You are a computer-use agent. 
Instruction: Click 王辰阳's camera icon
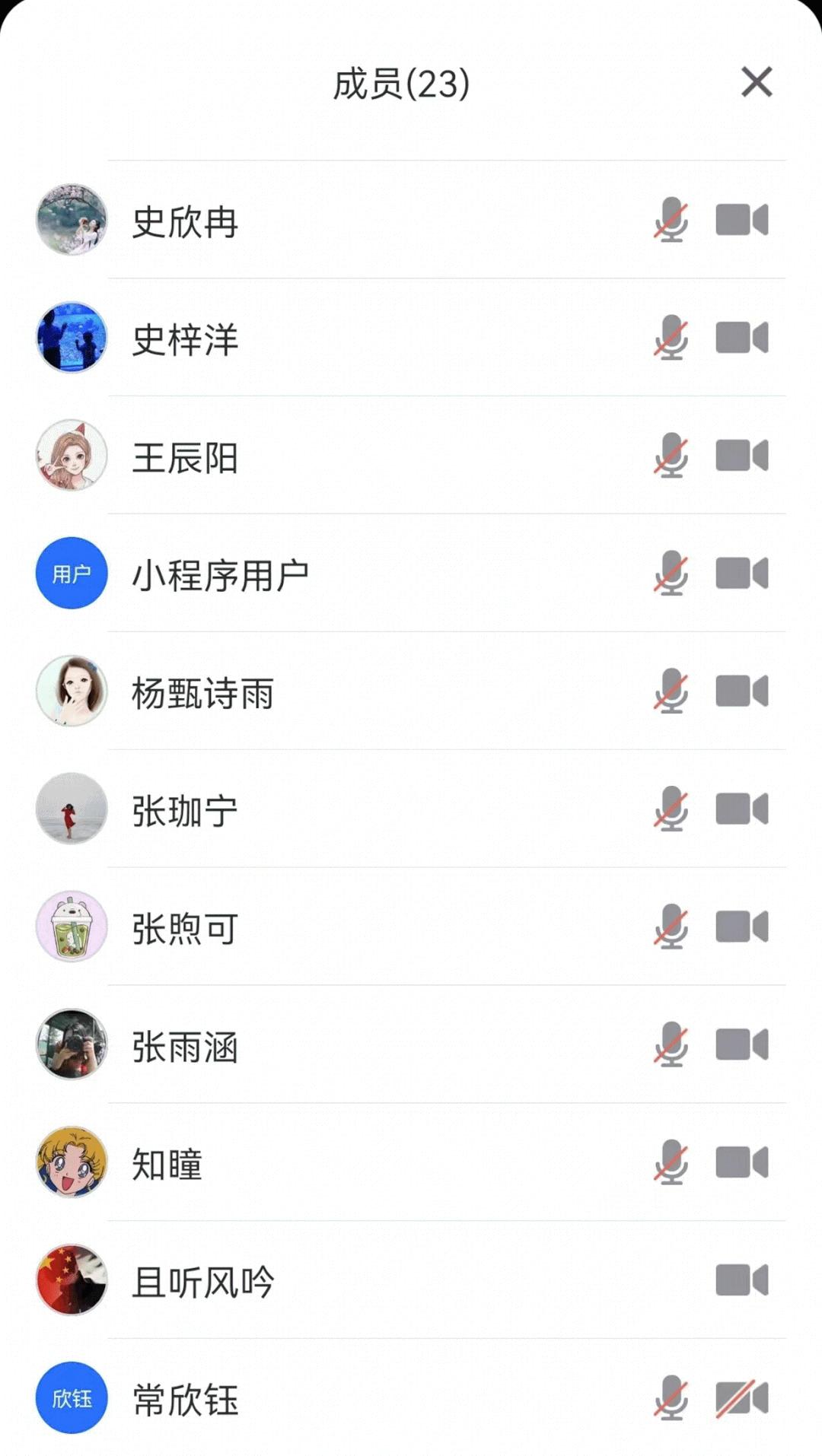(741, 456)
